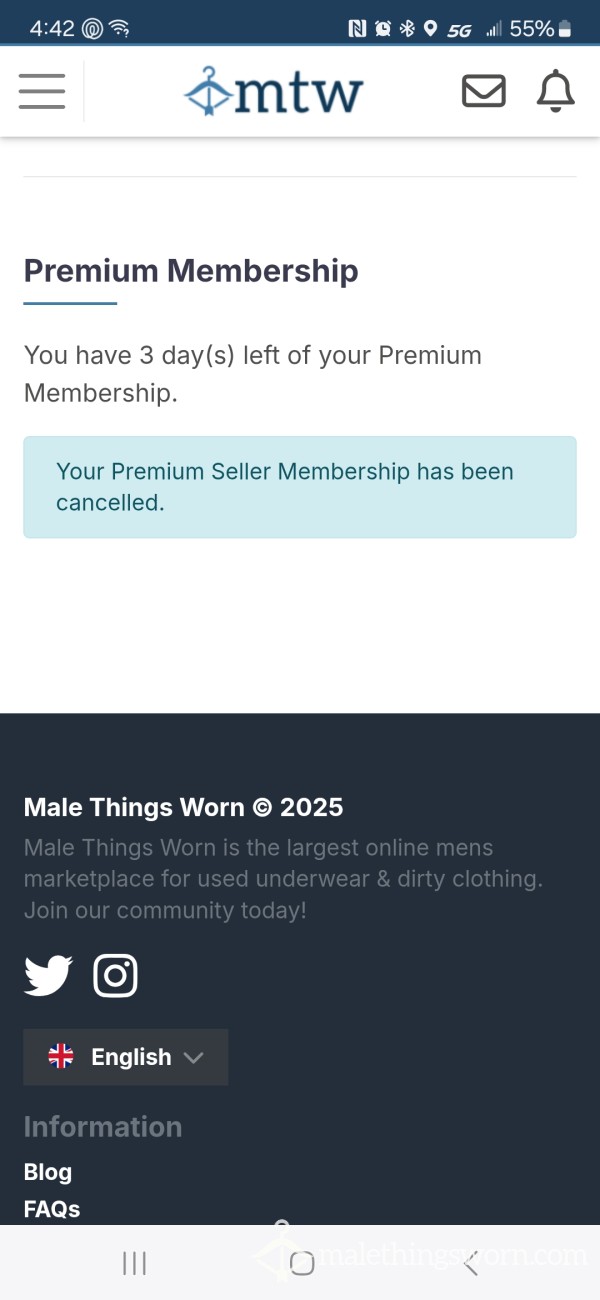Open the hamburger menu
Screen dimensions: 600x1300
click(x=42, y=91)
